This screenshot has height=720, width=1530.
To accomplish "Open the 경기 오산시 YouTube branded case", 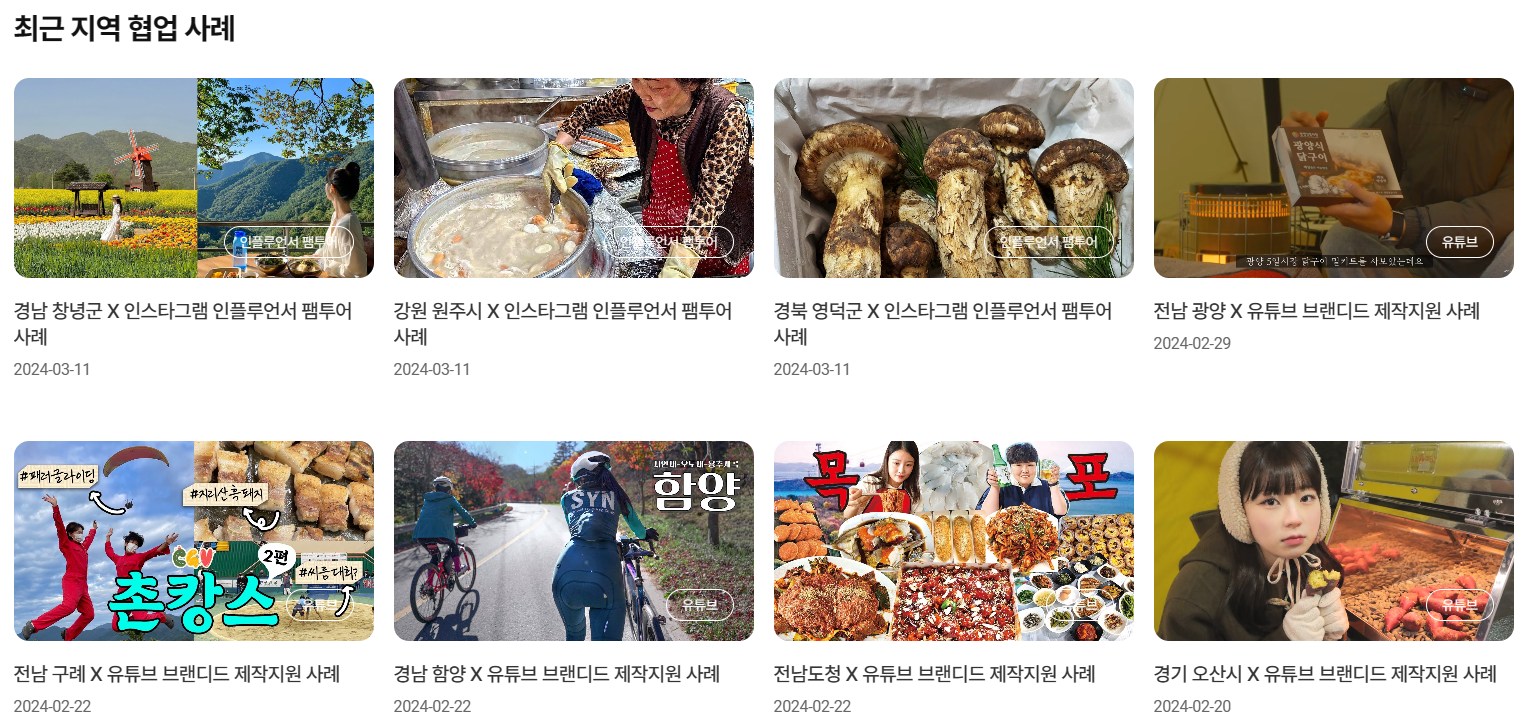I will 1333,540.
